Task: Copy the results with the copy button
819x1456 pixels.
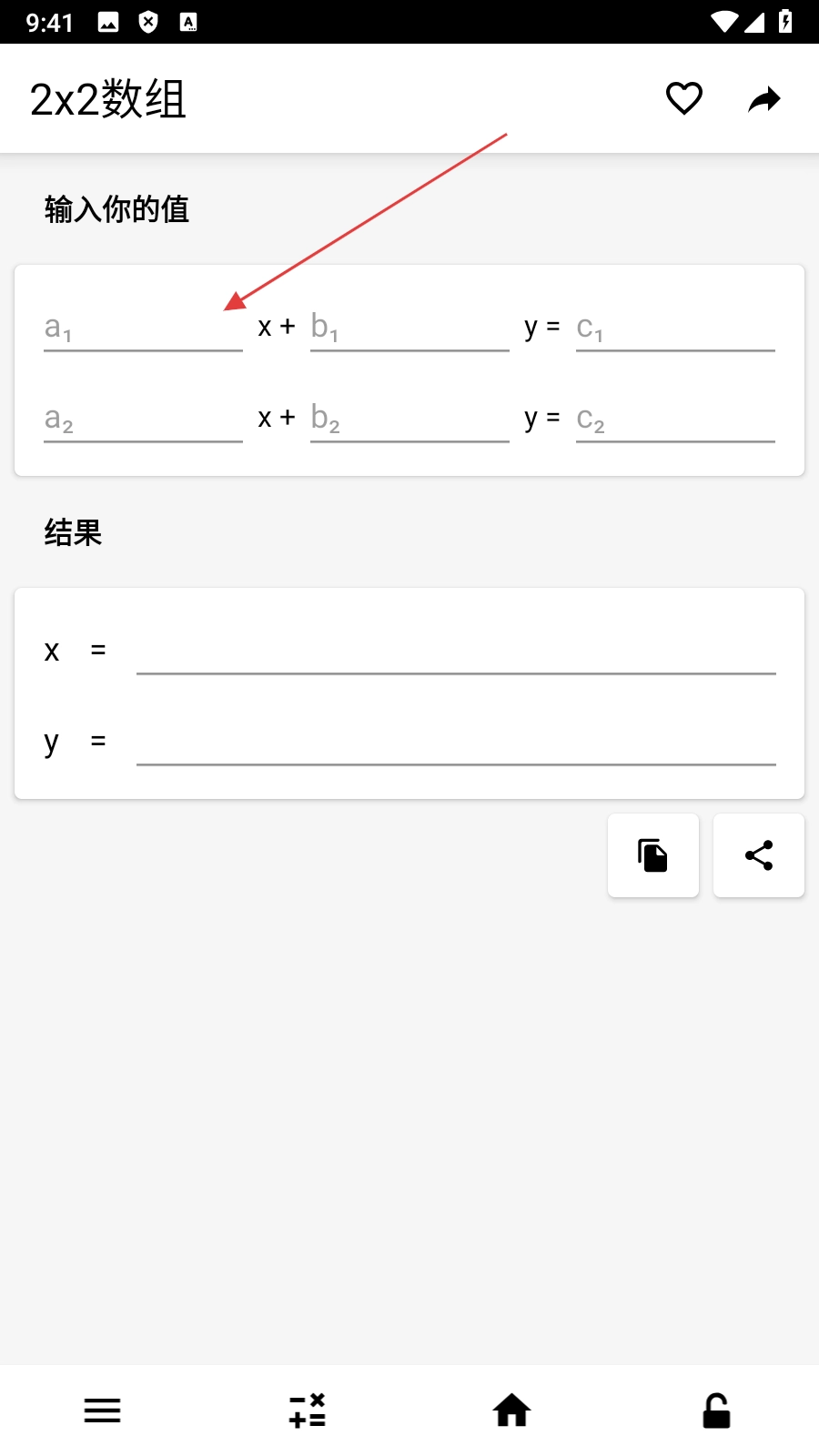Action: 653,855
